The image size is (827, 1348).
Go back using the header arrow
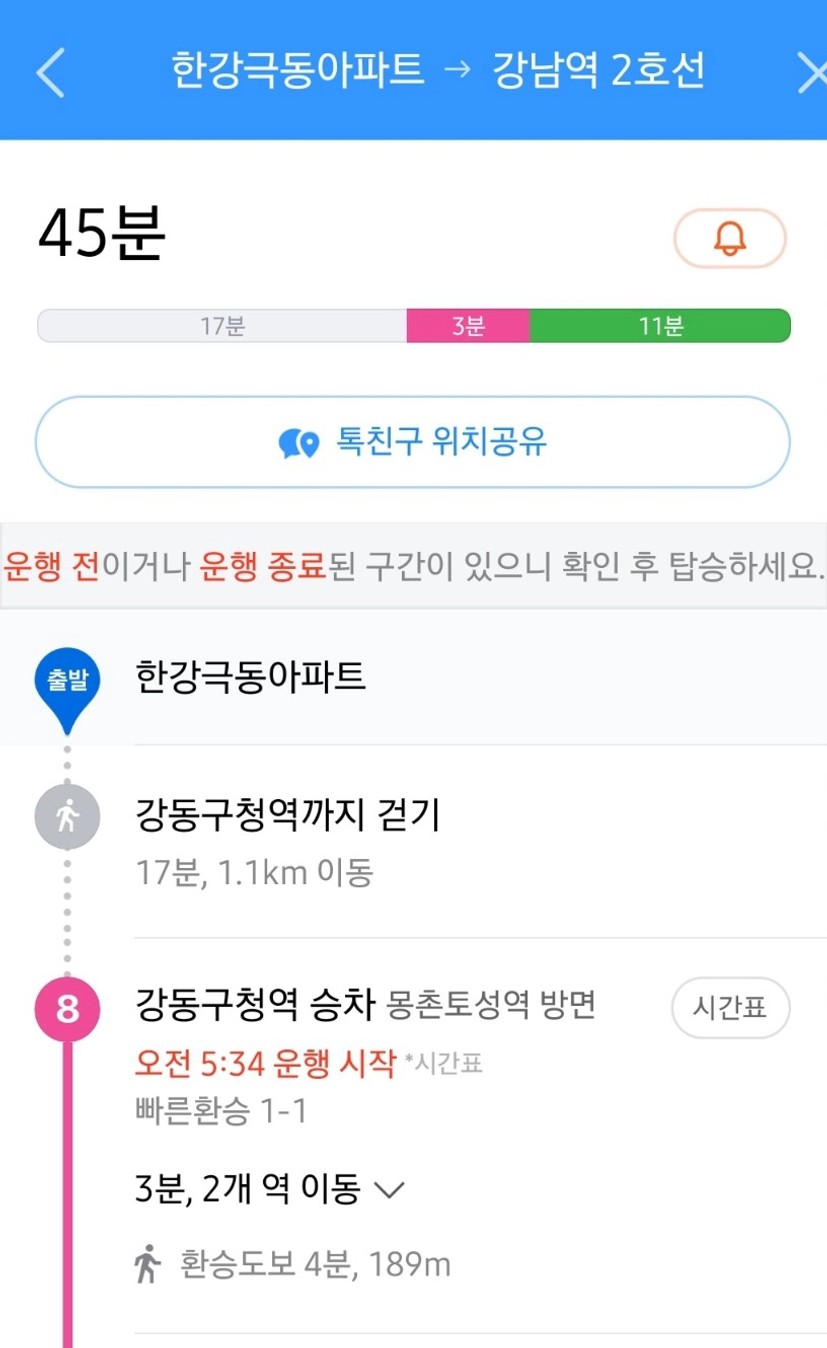coord(50,72)
